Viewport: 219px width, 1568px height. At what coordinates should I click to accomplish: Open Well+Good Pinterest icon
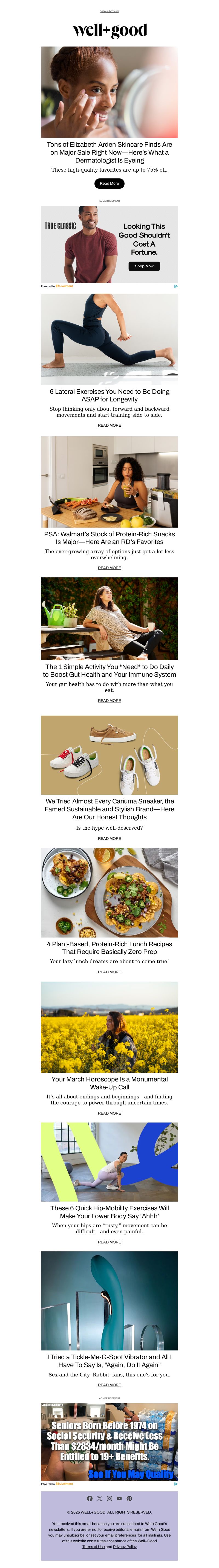pyautogui.click(x=129, y=1498)
